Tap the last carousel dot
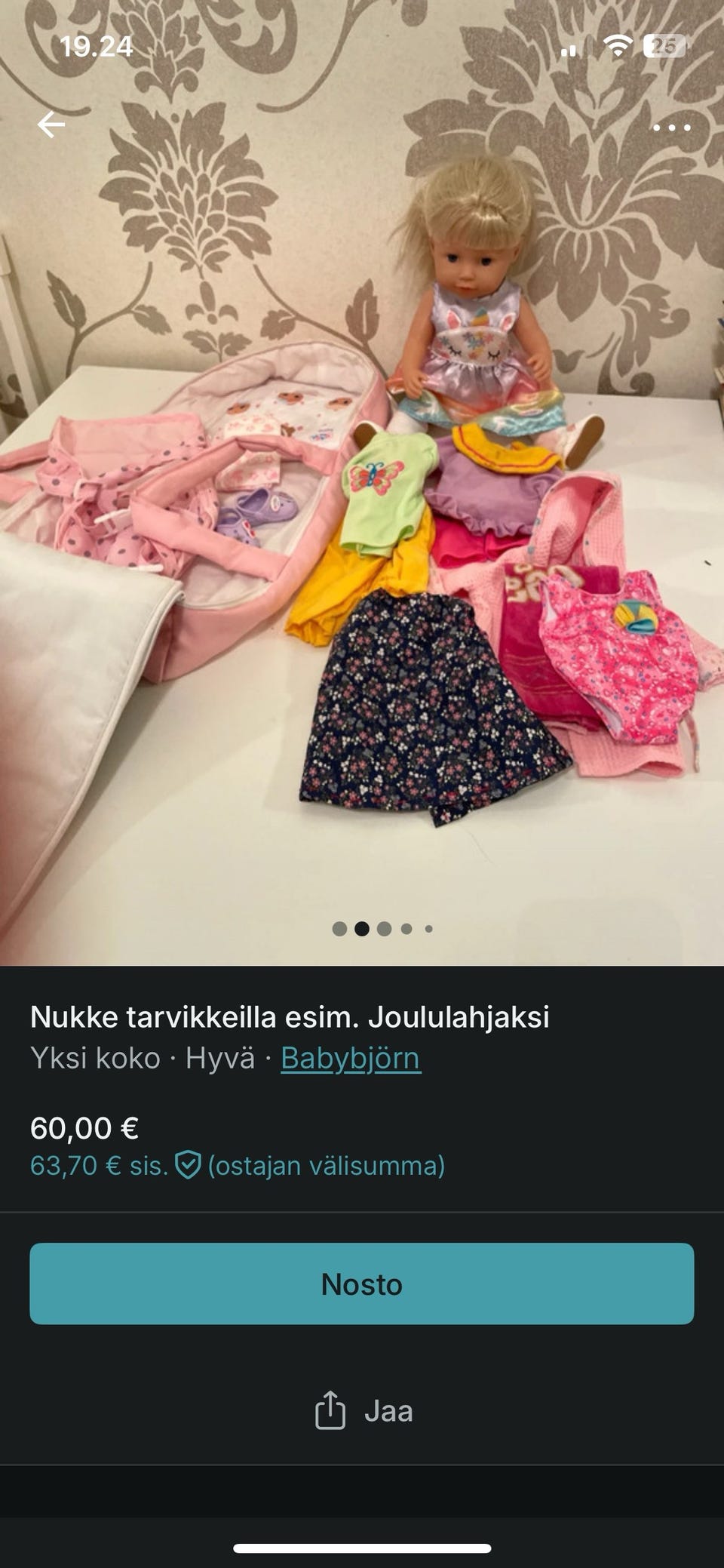This screenshot has height=1568, width=724. [x=429, y=930]
